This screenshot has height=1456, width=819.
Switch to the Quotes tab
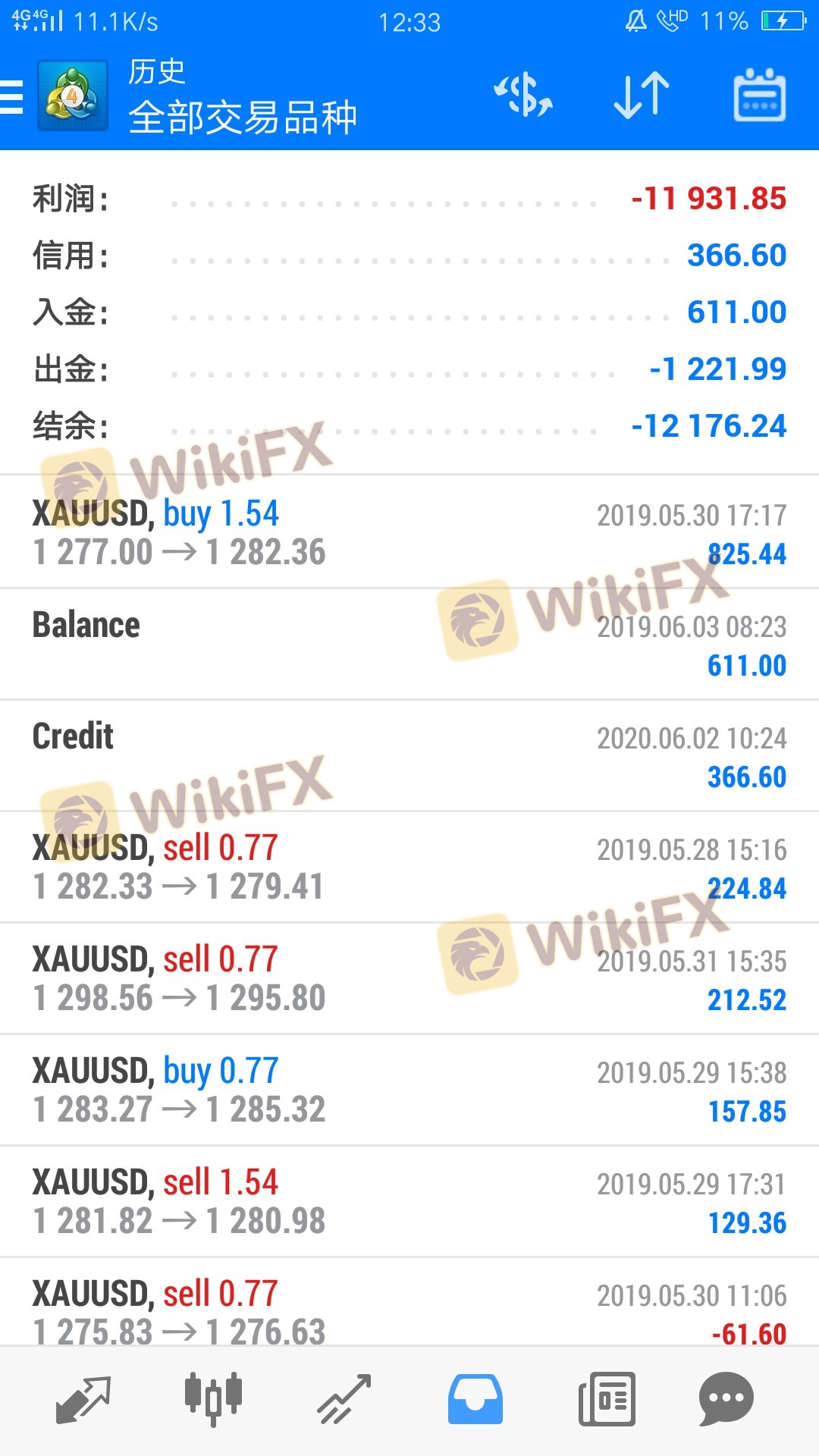point(83,1398)
